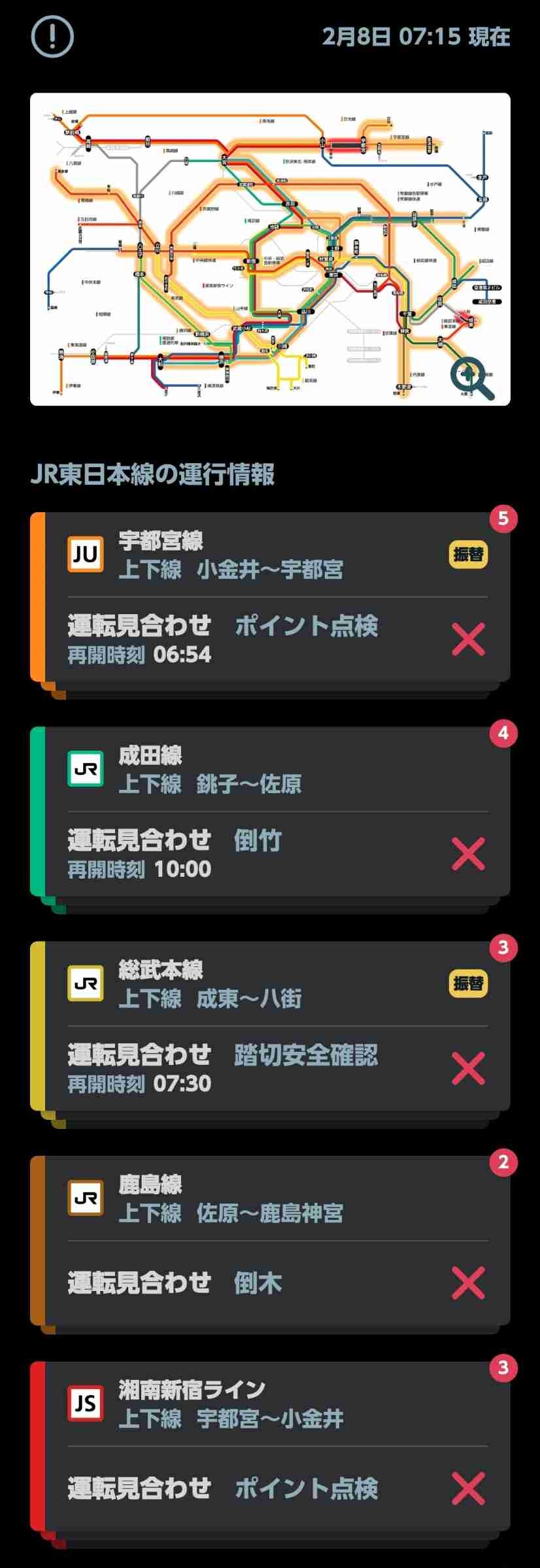This screenshot has width=540, height=1568.
Task: Zoom into the route map
Action: (x=472, y=378)
